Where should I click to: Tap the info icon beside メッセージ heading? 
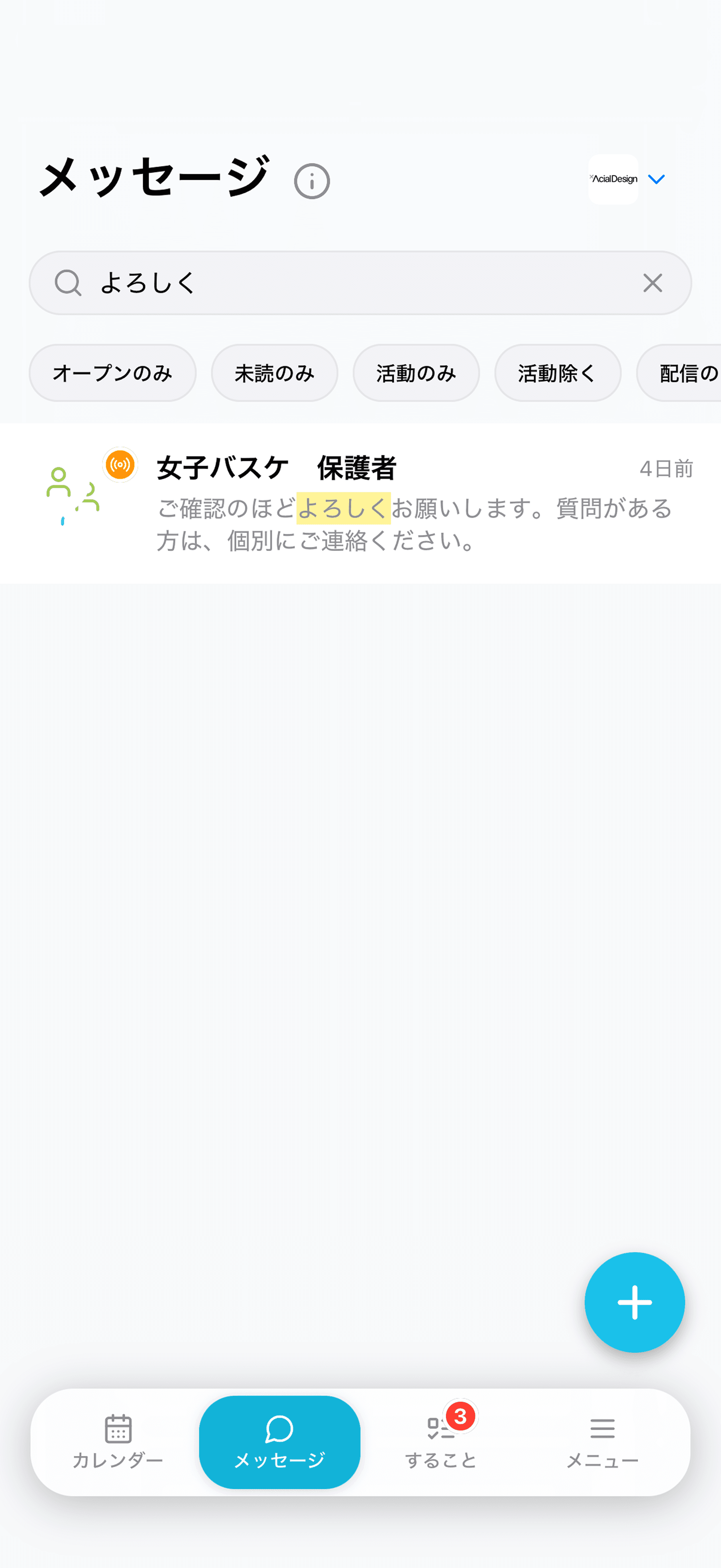coord(312,179)
